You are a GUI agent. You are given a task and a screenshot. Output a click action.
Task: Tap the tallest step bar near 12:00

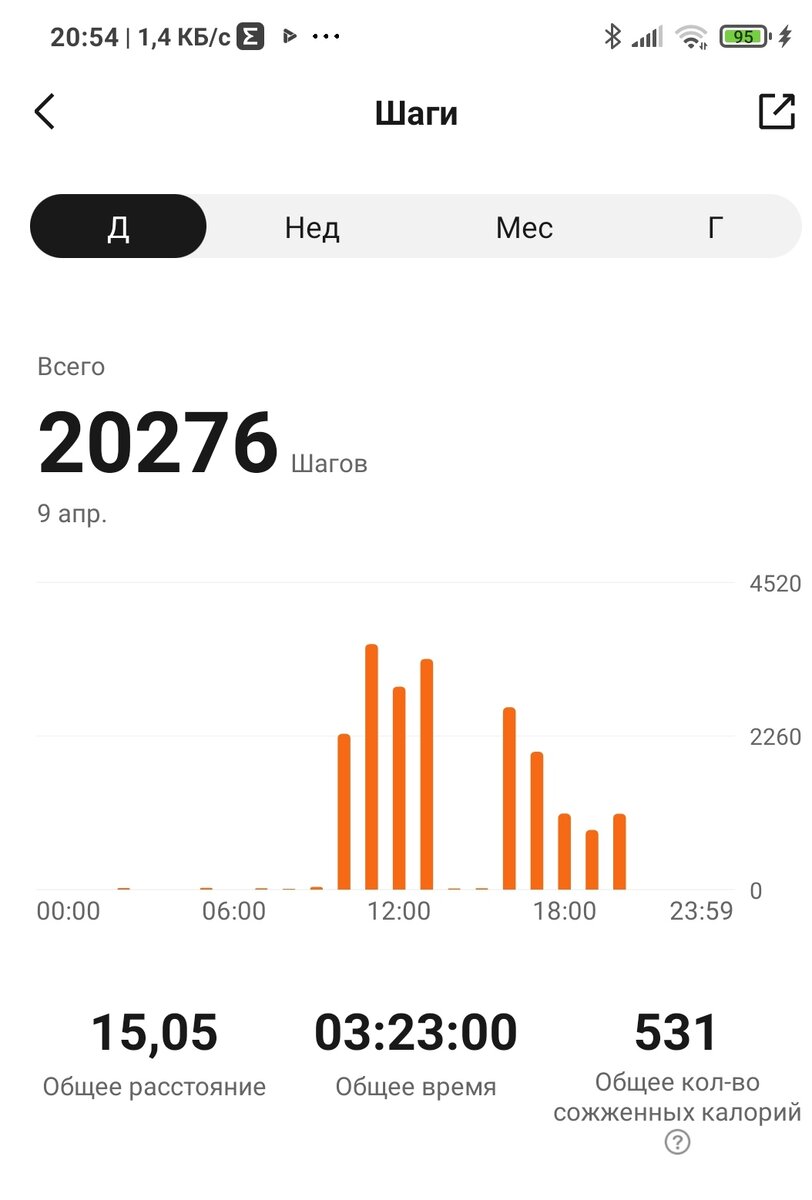(x=372, y=760)
